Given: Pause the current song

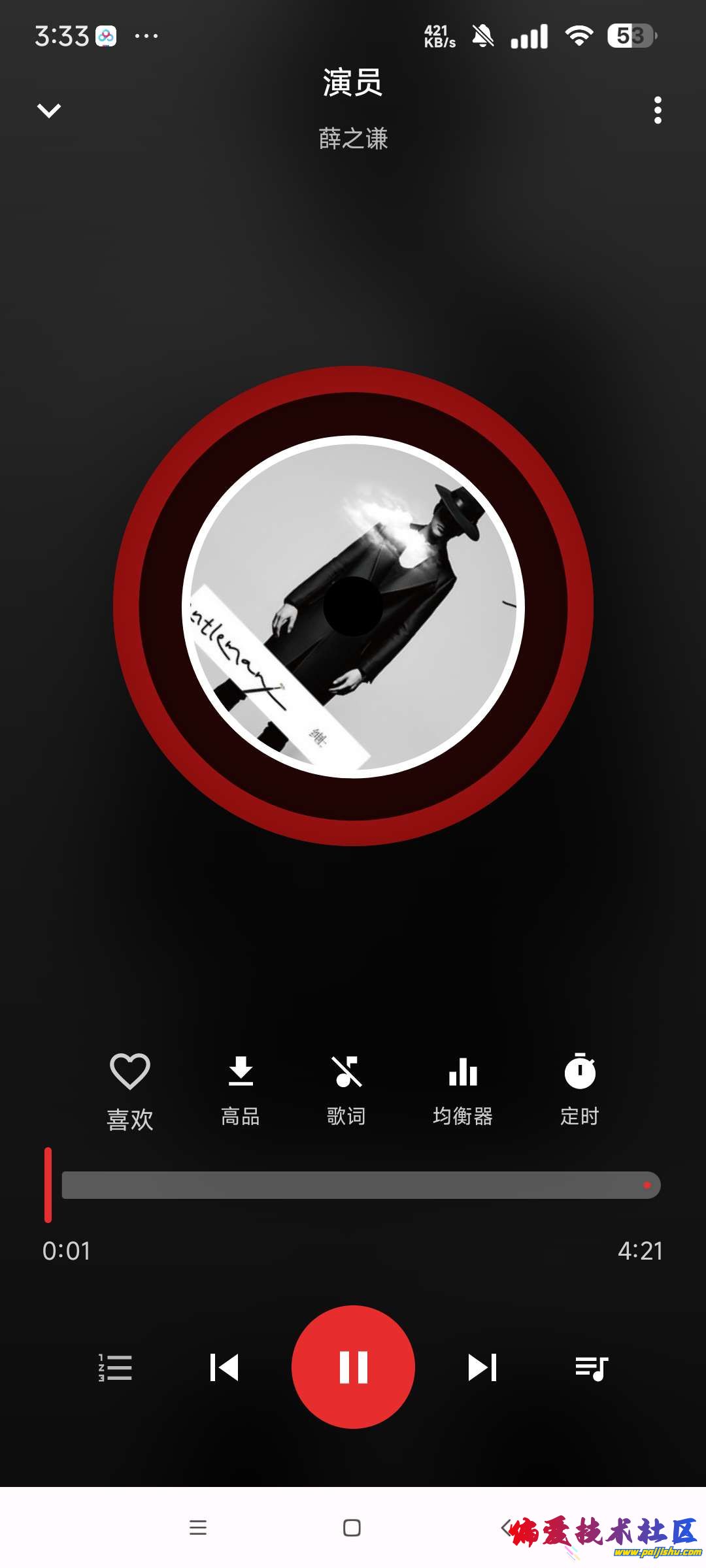Looking at the screenshot, I should [x=353, y=1367].
